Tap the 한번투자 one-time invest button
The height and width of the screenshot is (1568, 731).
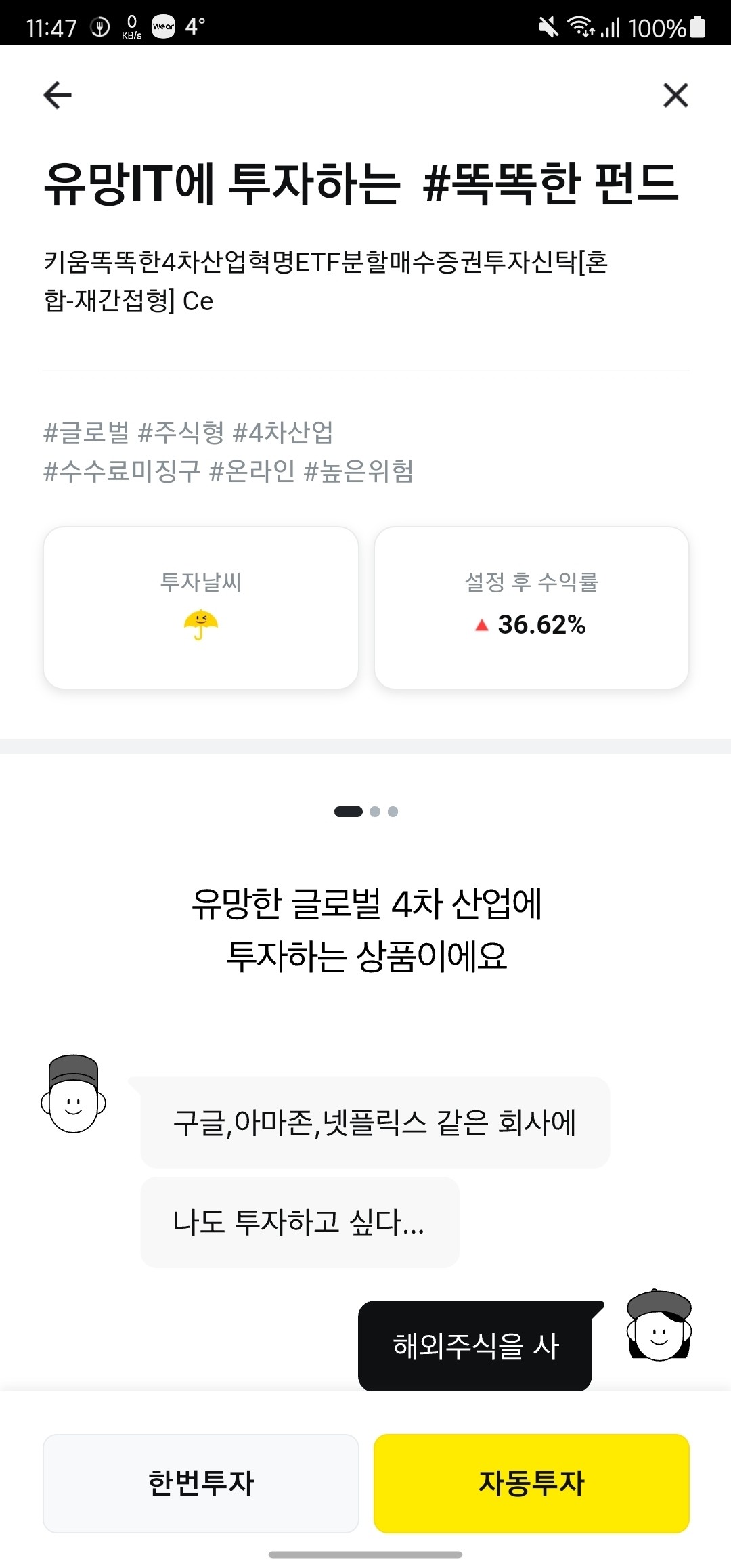pyautogui.click(x=200, y=1483)
